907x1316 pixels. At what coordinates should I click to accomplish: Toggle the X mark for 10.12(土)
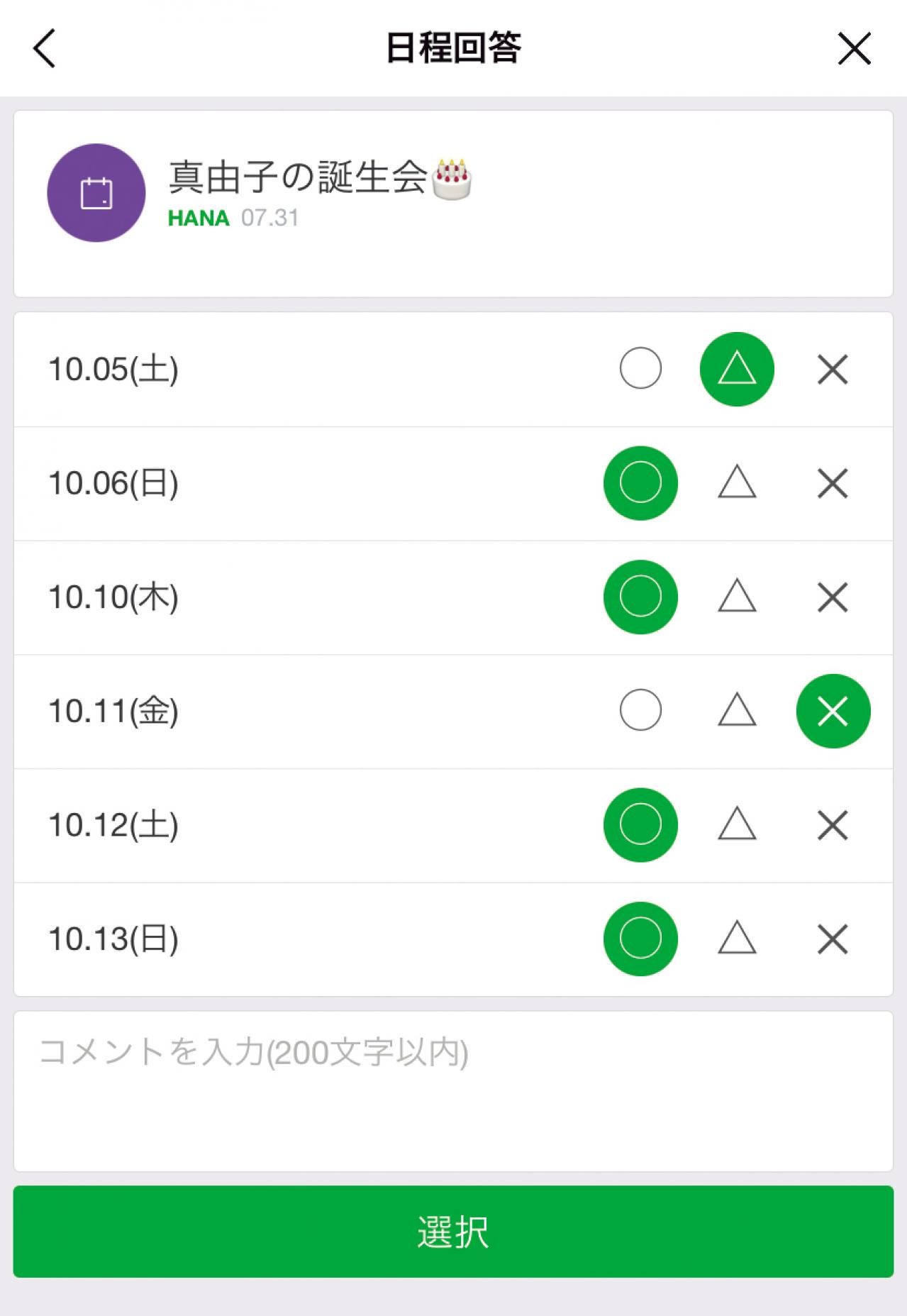(834, 825)
